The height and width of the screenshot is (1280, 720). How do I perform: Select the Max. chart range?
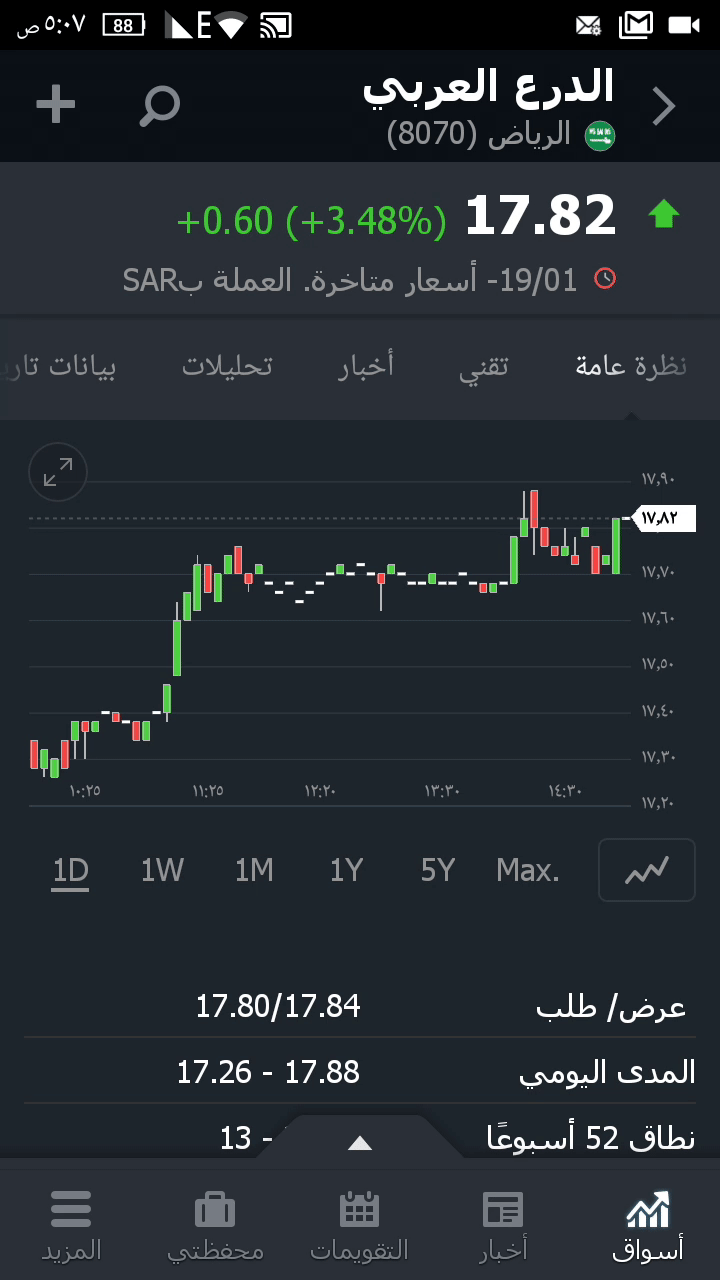(x=528, y=871)
